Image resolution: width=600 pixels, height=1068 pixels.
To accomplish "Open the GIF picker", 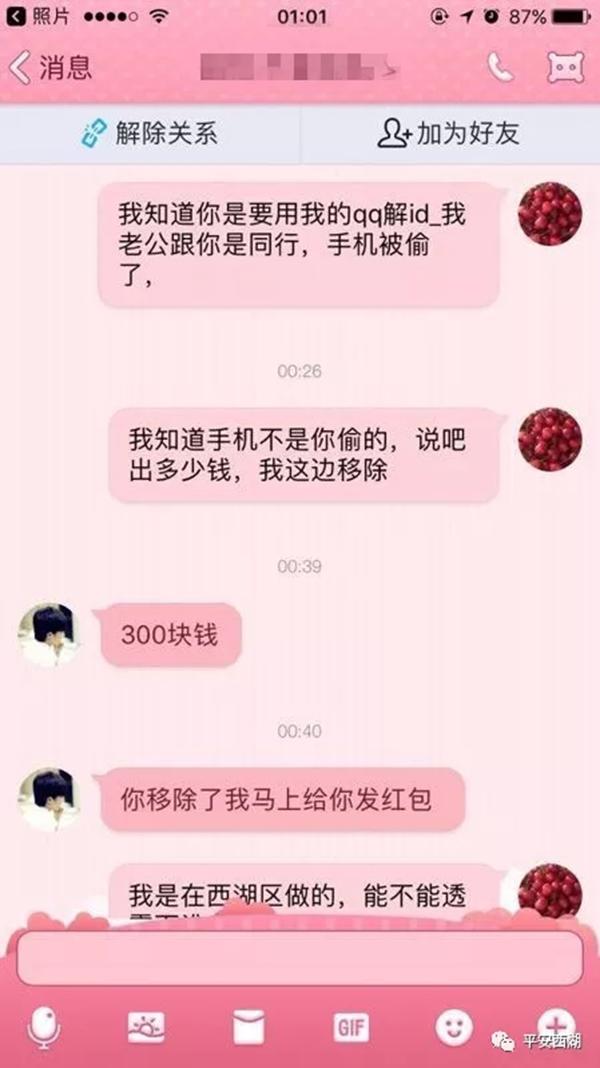I will click(351, 1026).
